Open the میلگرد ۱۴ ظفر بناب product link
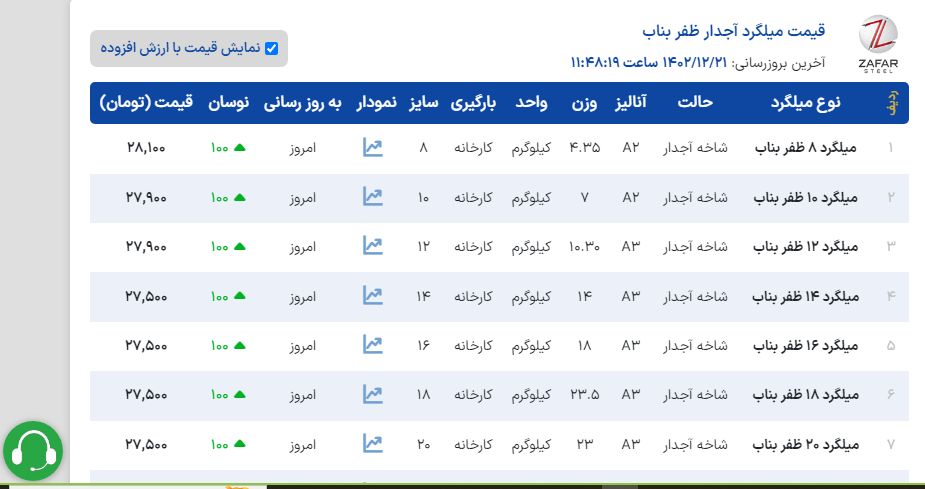This screenshot has height=489, width=925. point(806,296)
